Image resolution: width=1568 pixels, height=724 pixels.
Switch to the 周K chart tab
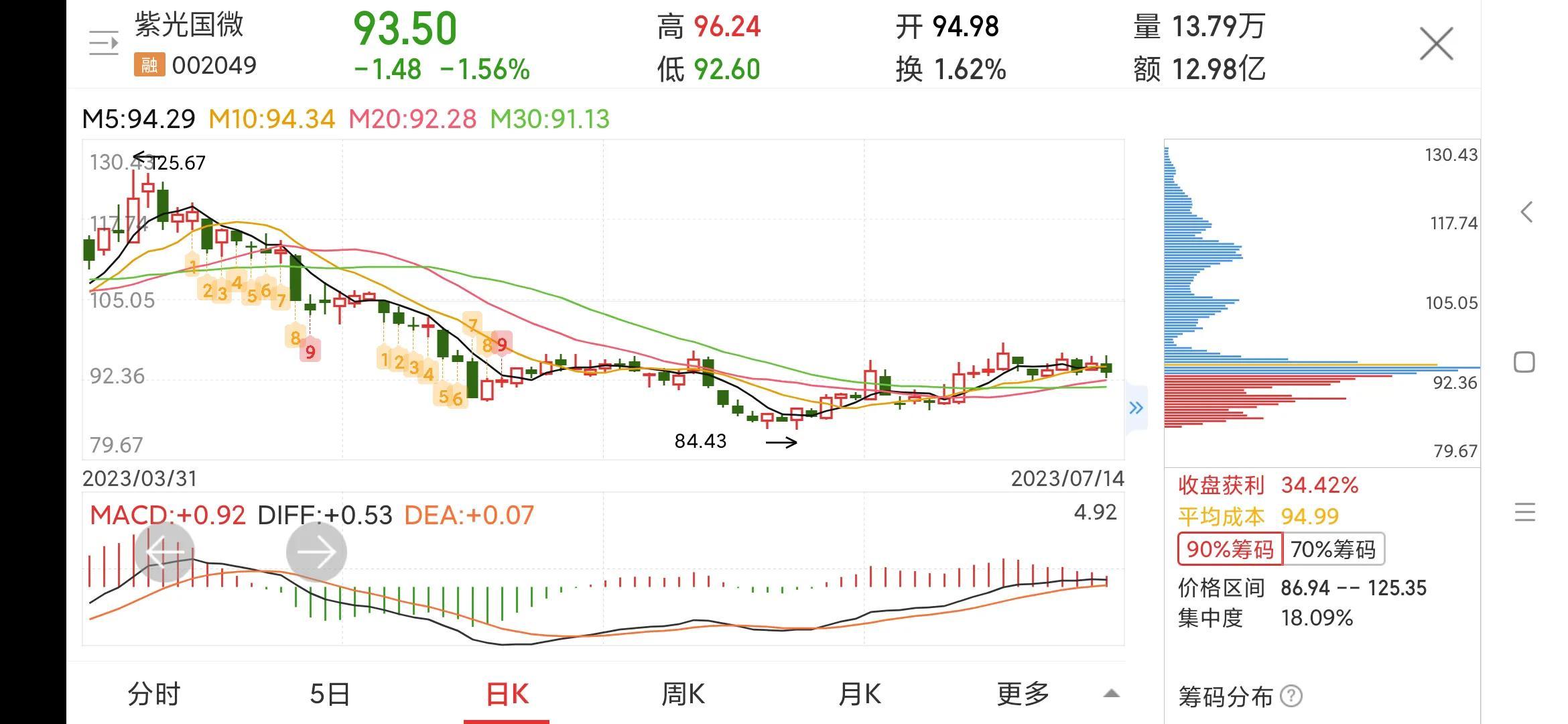click(x=683, y=694)
